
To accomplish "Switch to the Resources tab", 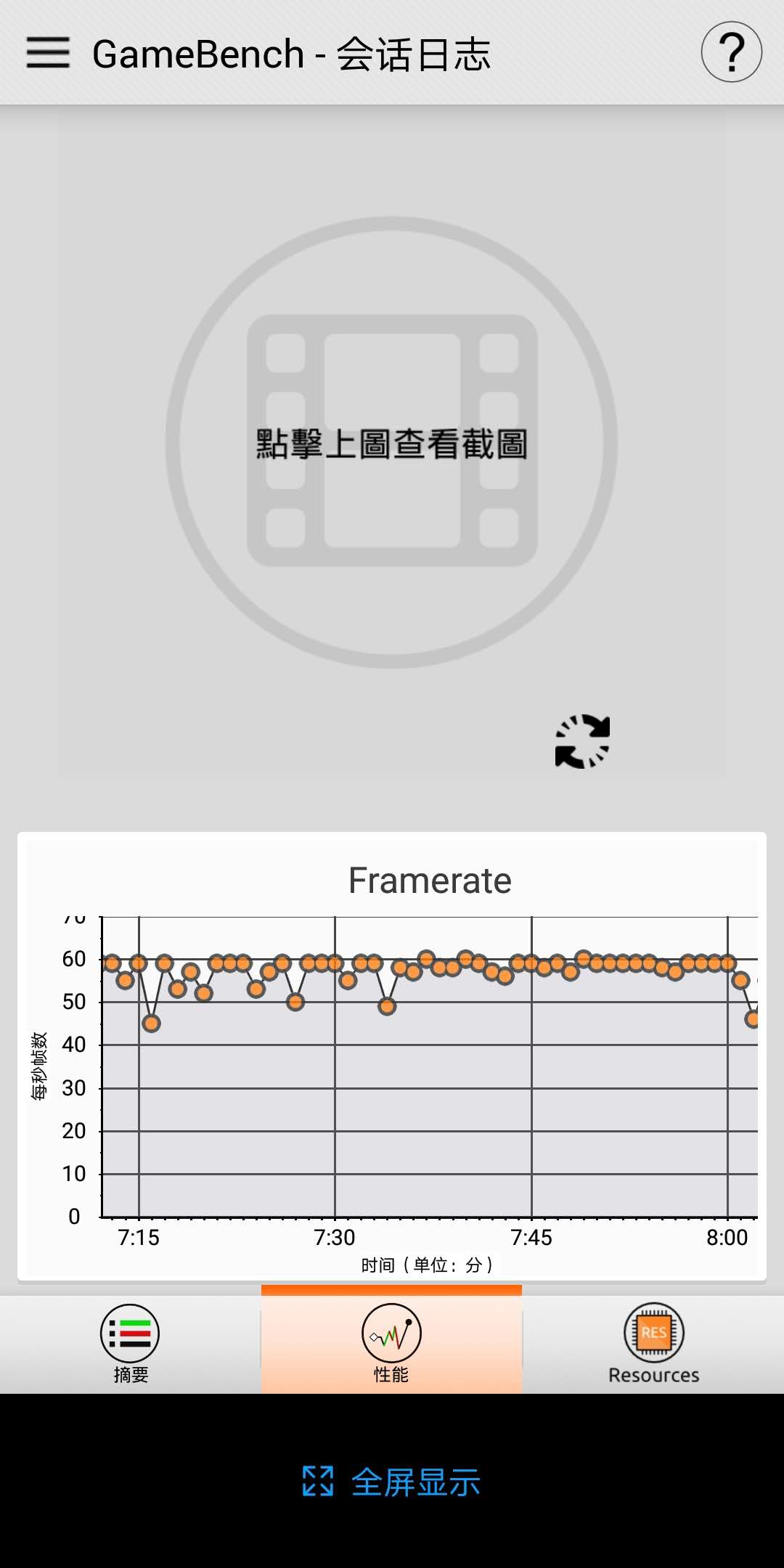I will [x=653, y=1343].
